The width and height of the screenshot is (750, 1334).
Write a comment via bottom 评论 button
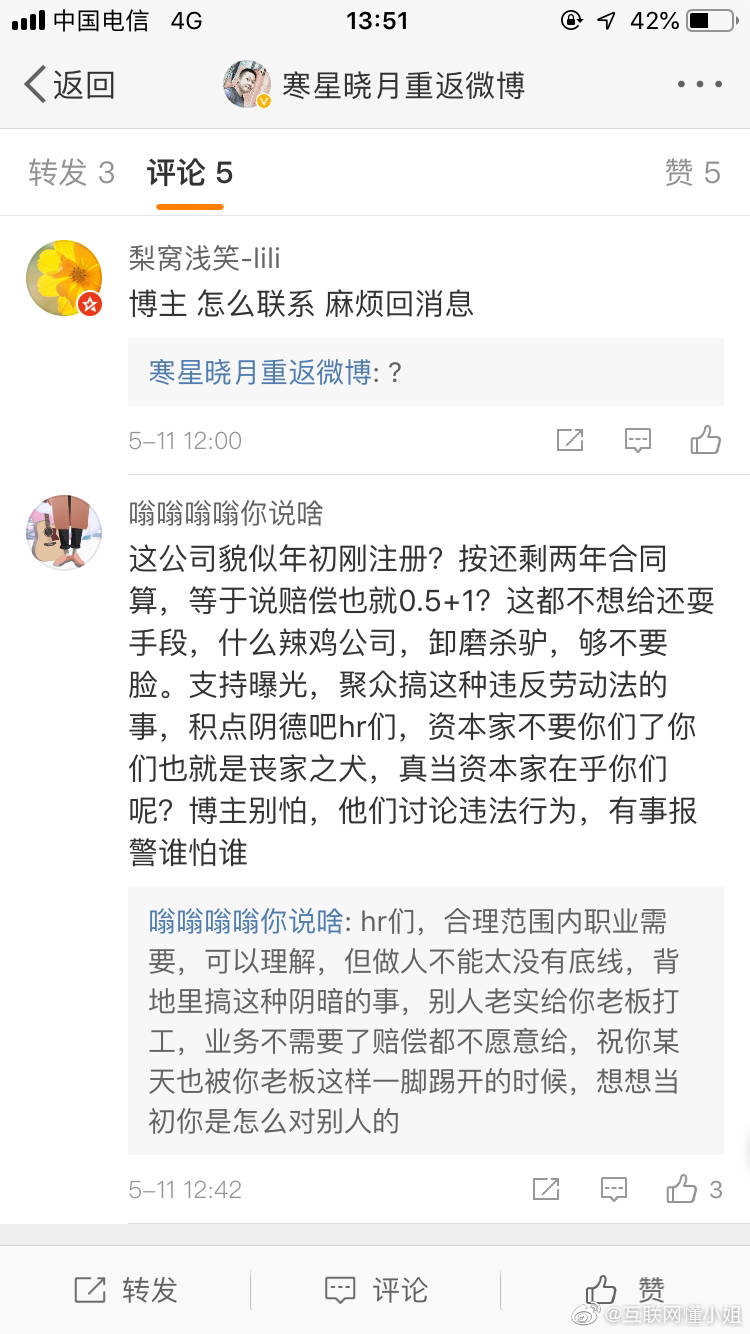(376, 1290)
